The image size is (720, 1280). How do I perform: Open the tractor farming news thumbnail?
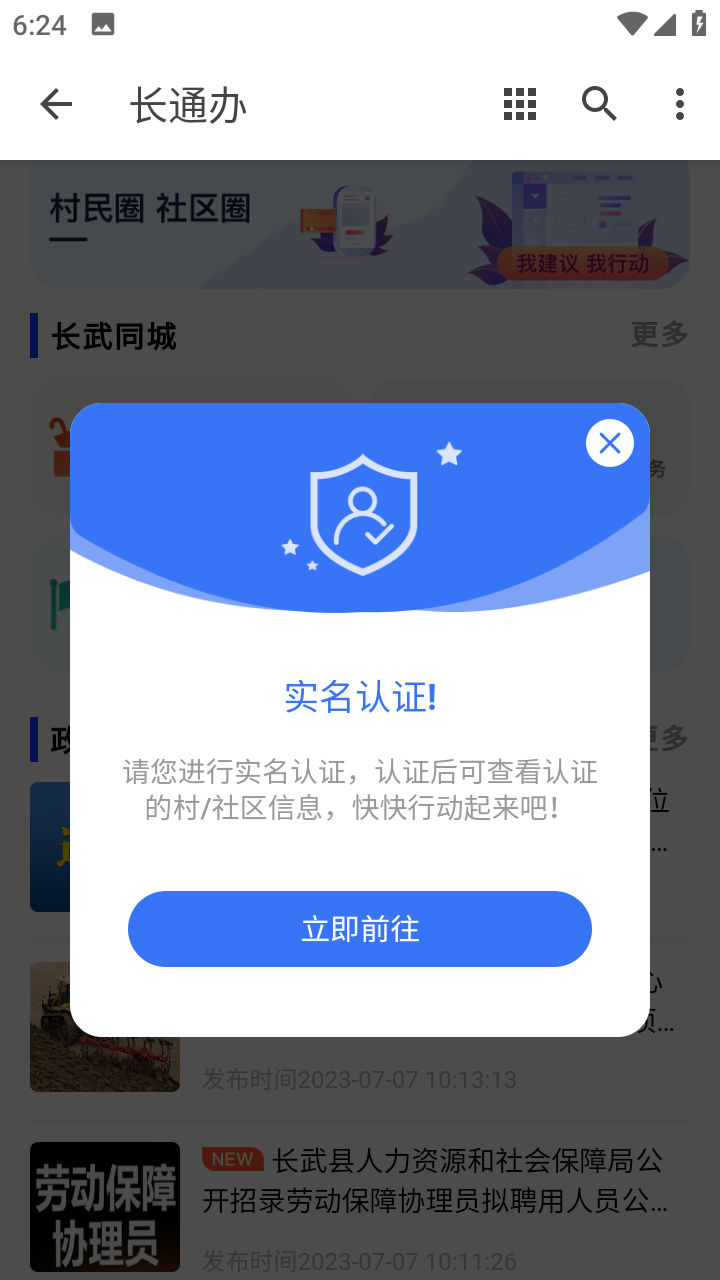coord(104,1027)
